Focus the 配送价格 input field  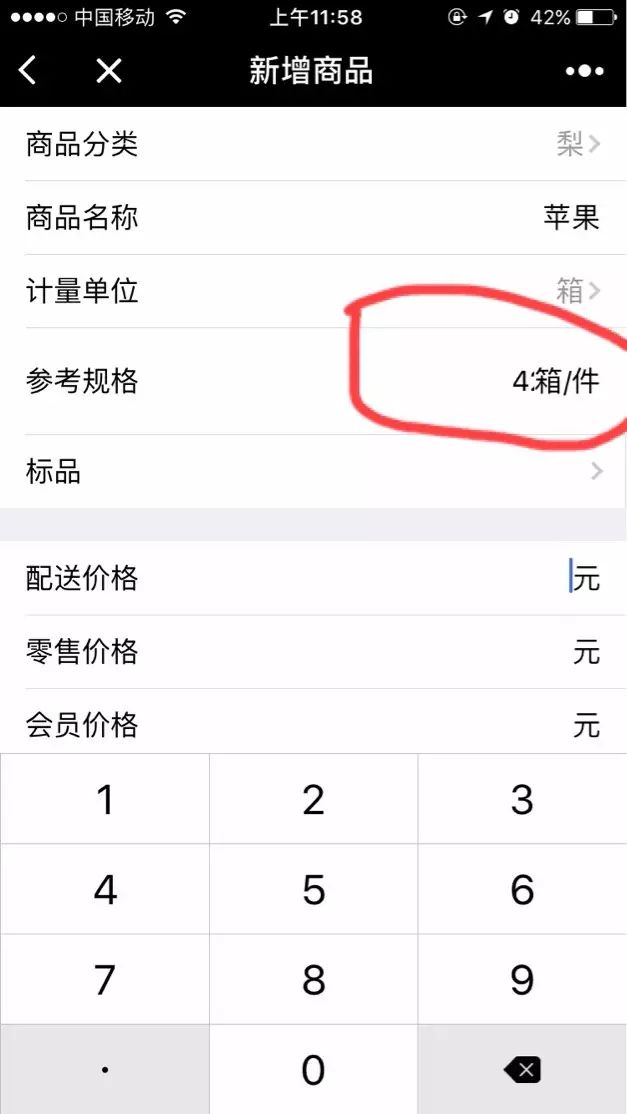(x=313, y=578)
